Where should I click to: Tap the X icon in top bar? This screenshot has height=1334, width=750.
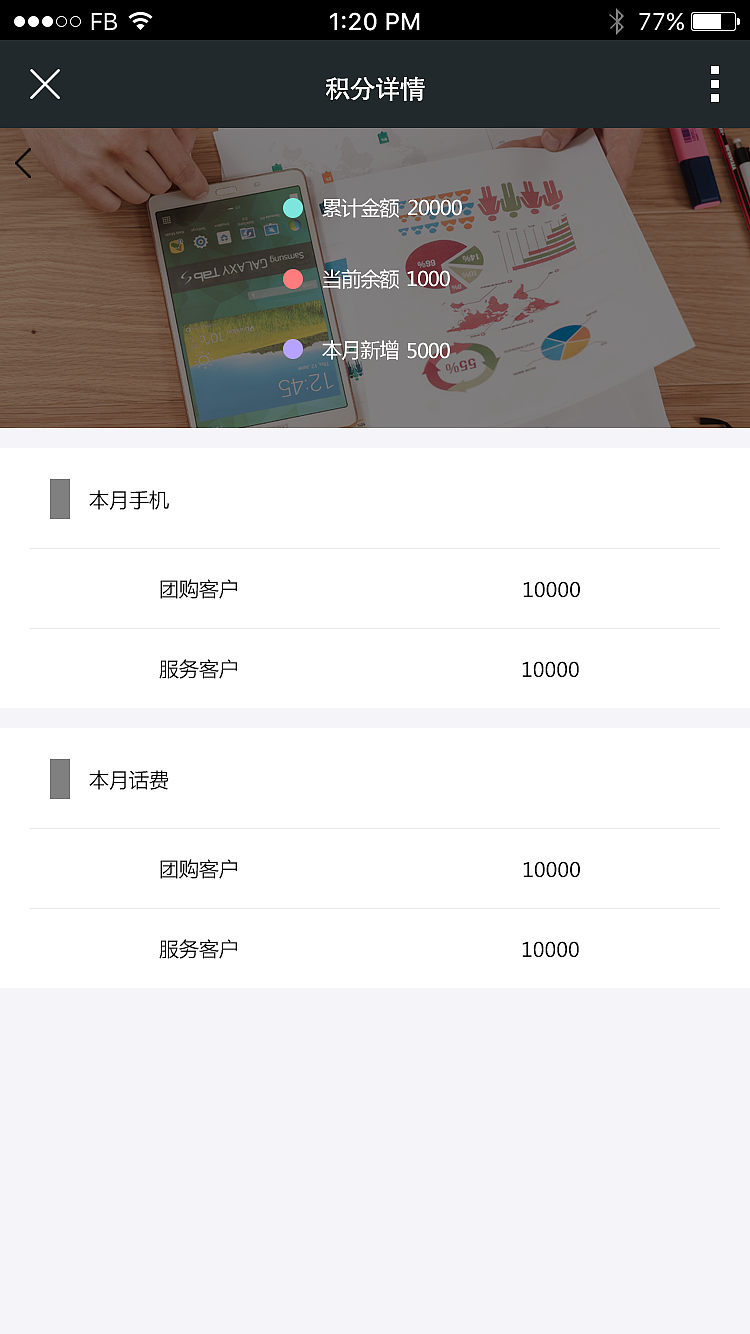(x=45, y=84)
